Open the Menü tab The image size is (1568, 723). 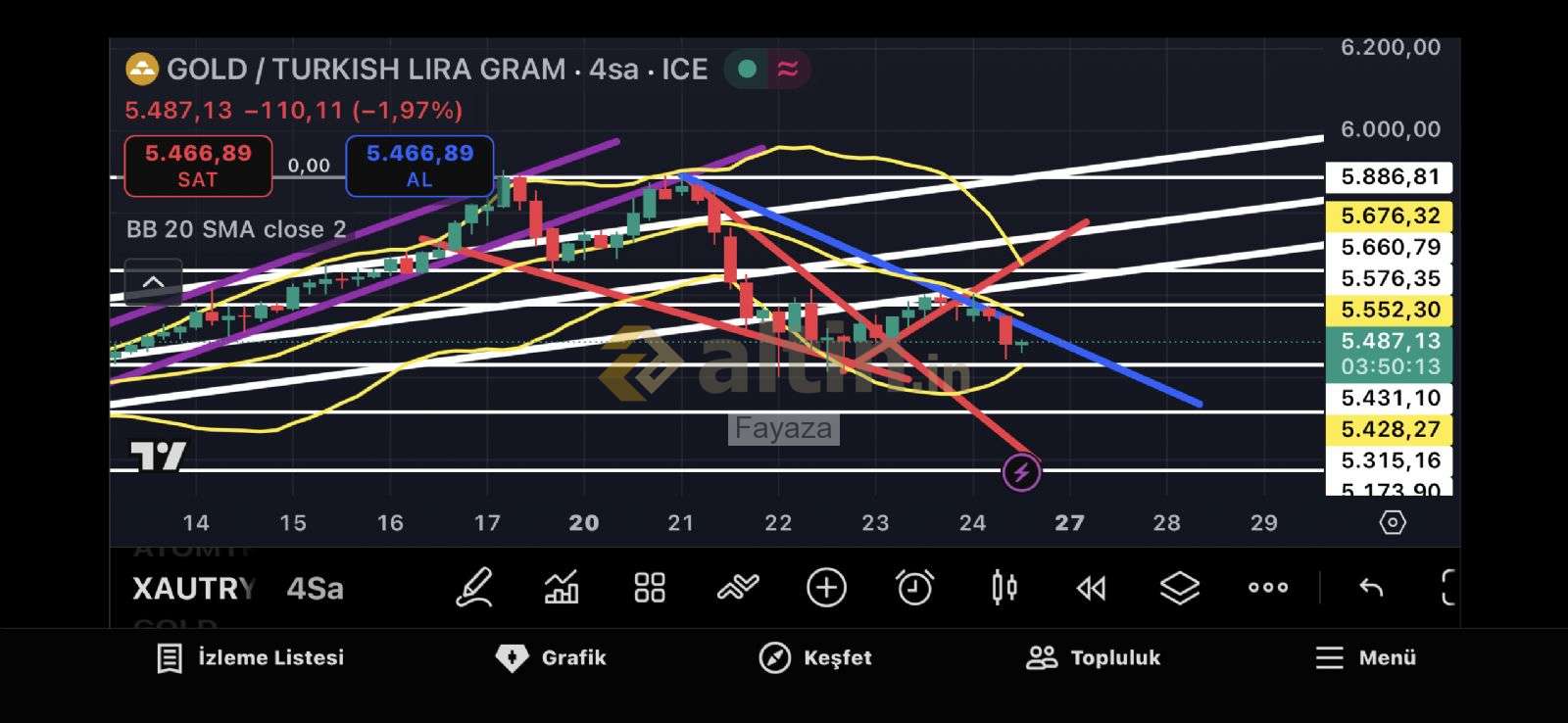(x=1365, y=657)
